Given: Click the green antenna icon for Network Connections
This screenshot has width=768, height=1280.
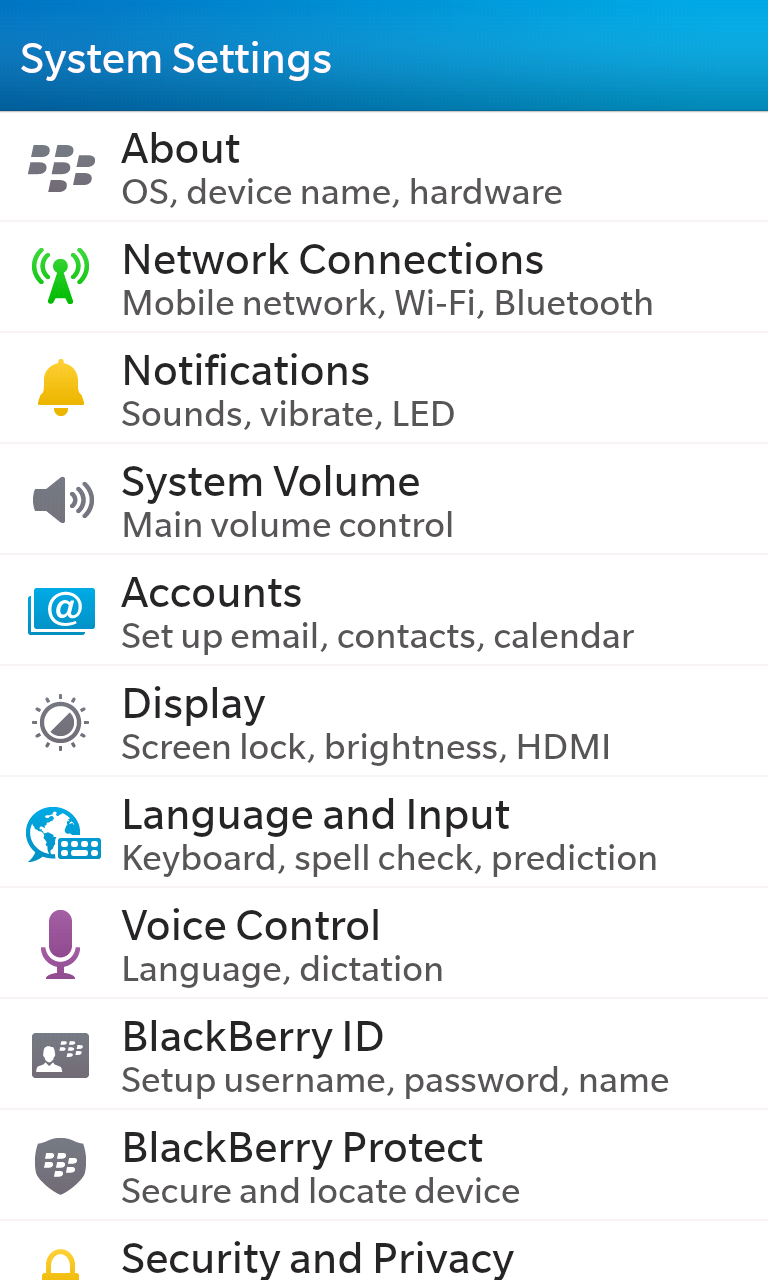Looking at the screenshot, I should pos(61,277).
